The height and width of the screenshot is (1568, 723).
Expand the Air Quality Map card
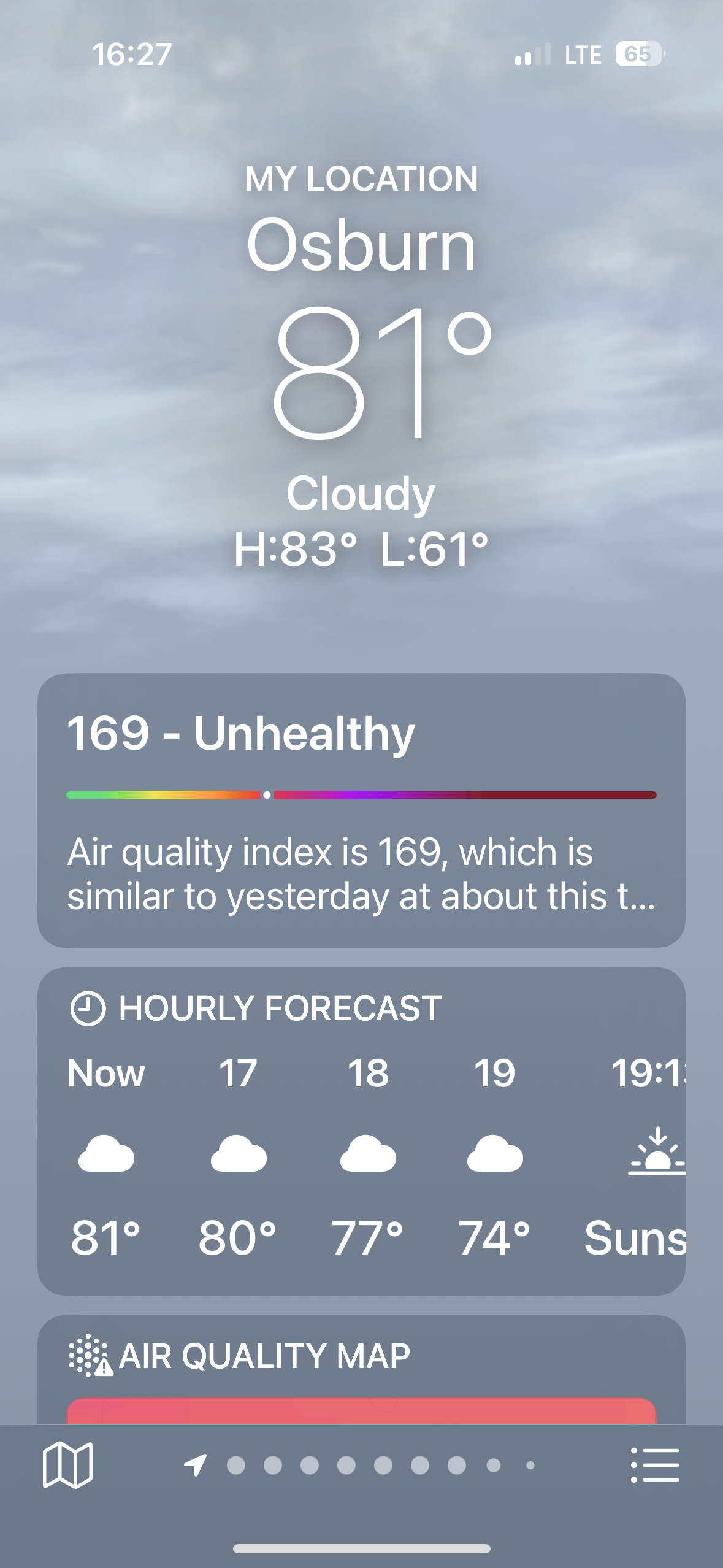(361, 1369)
